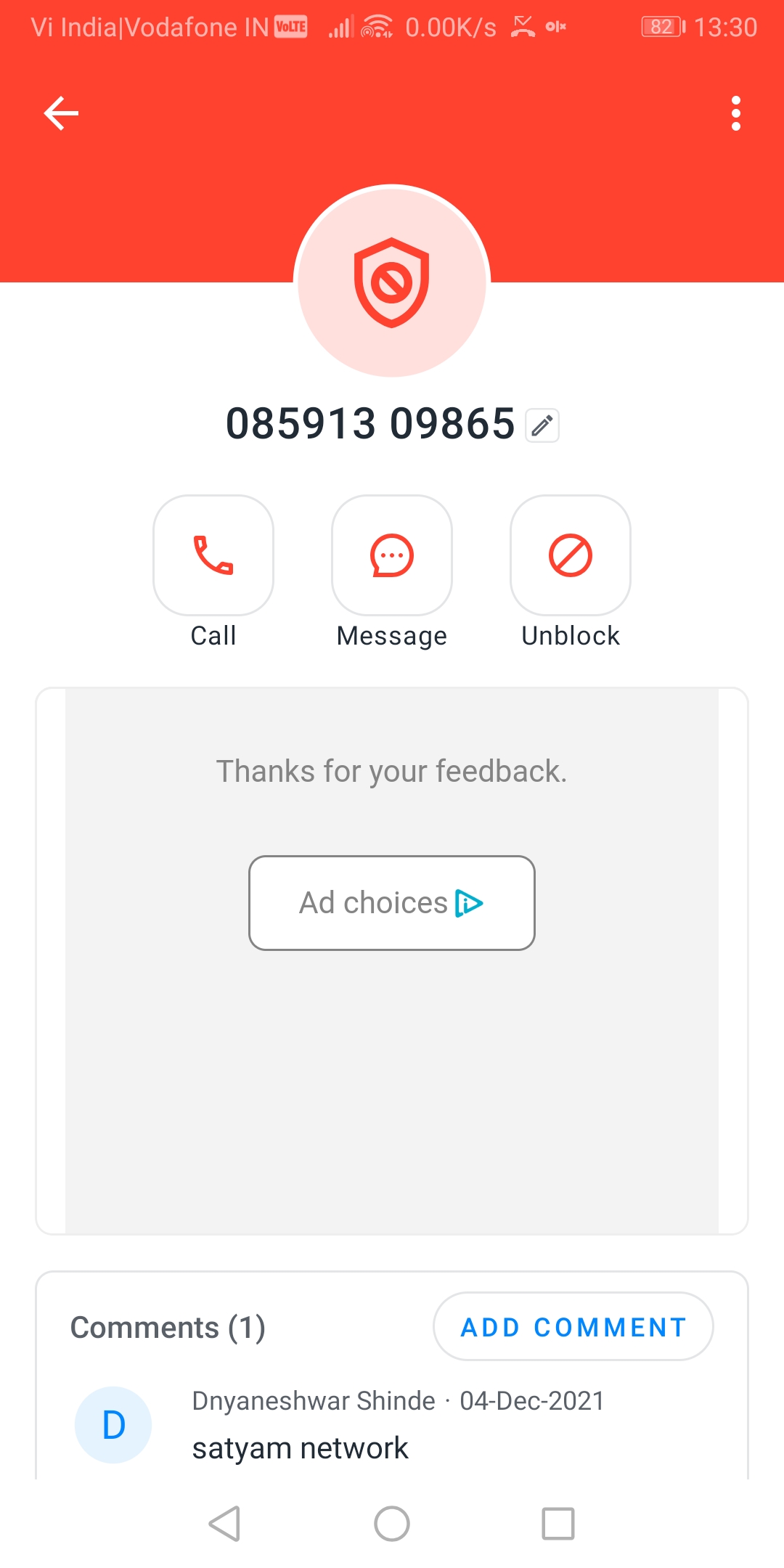The width and height of the screenshot is (784, 1568).
Task: Go back using the top arrow
Action: [61, 113]
